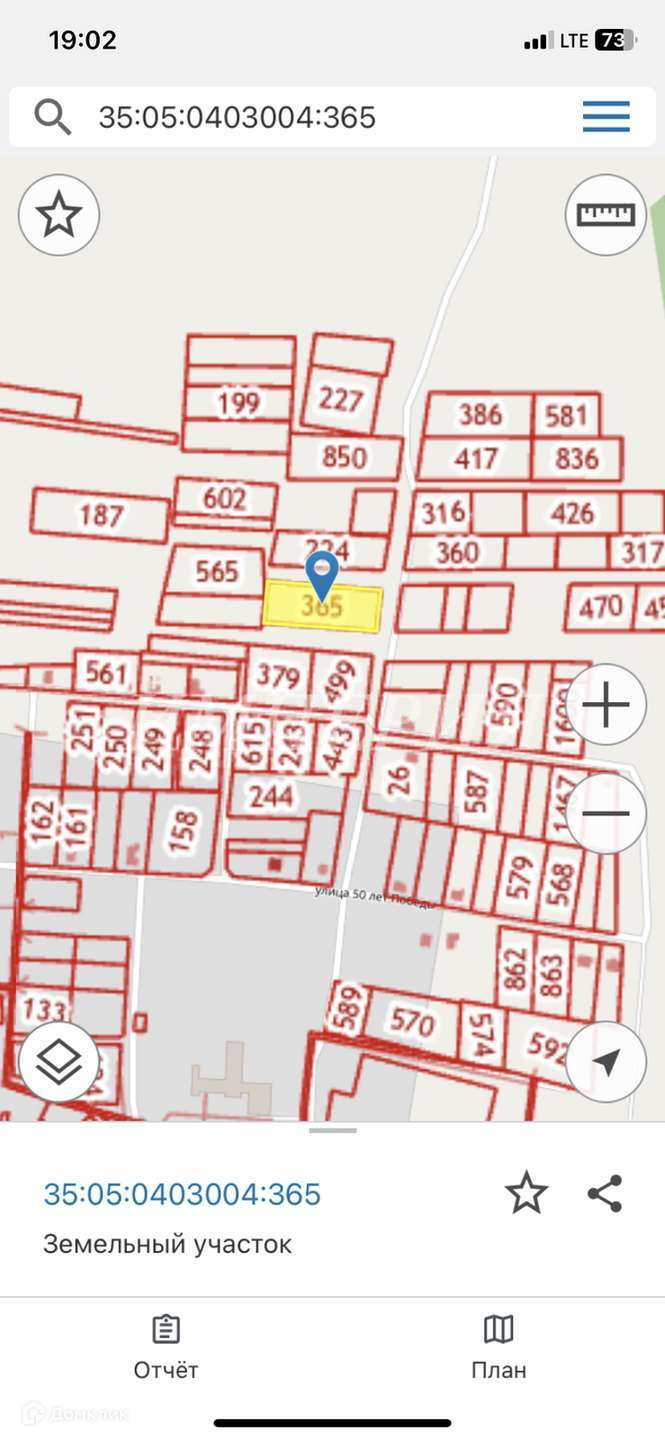Switch to the План tab
Screen dimensions: 665x1440
click(x=498, y=1347)
